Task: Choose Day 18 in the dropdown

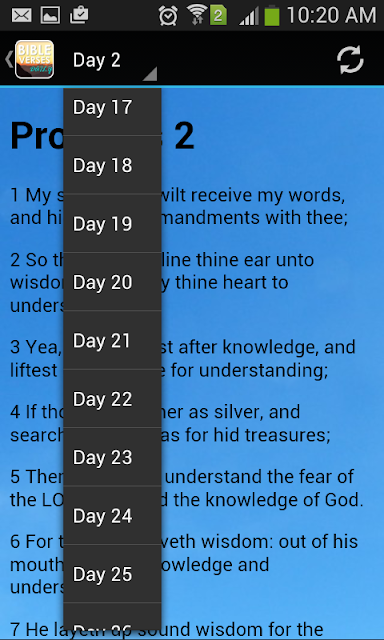Action: 112,165
